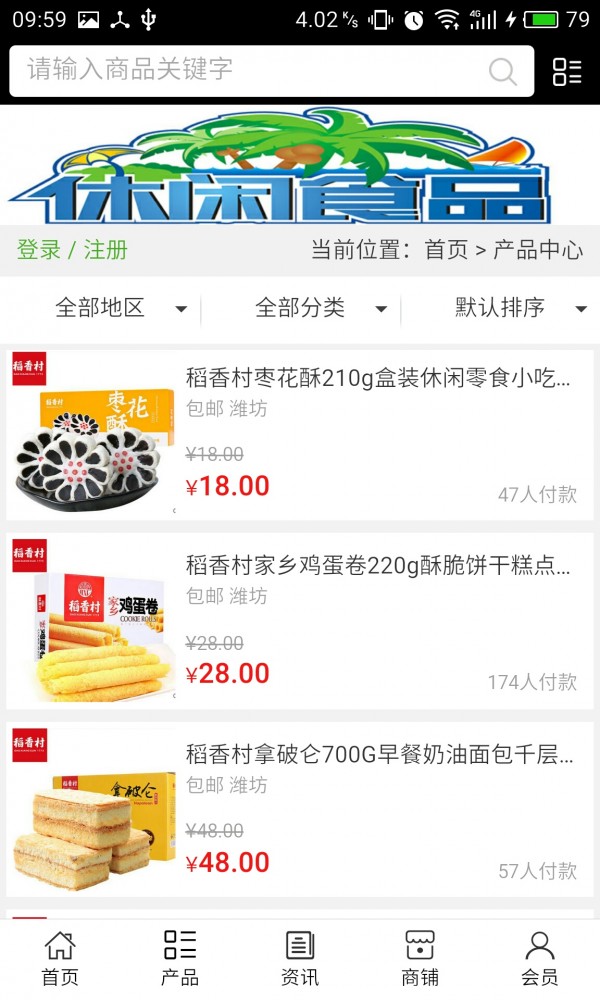
Task: Open the 注册 register link
Action: pos(106,250)
